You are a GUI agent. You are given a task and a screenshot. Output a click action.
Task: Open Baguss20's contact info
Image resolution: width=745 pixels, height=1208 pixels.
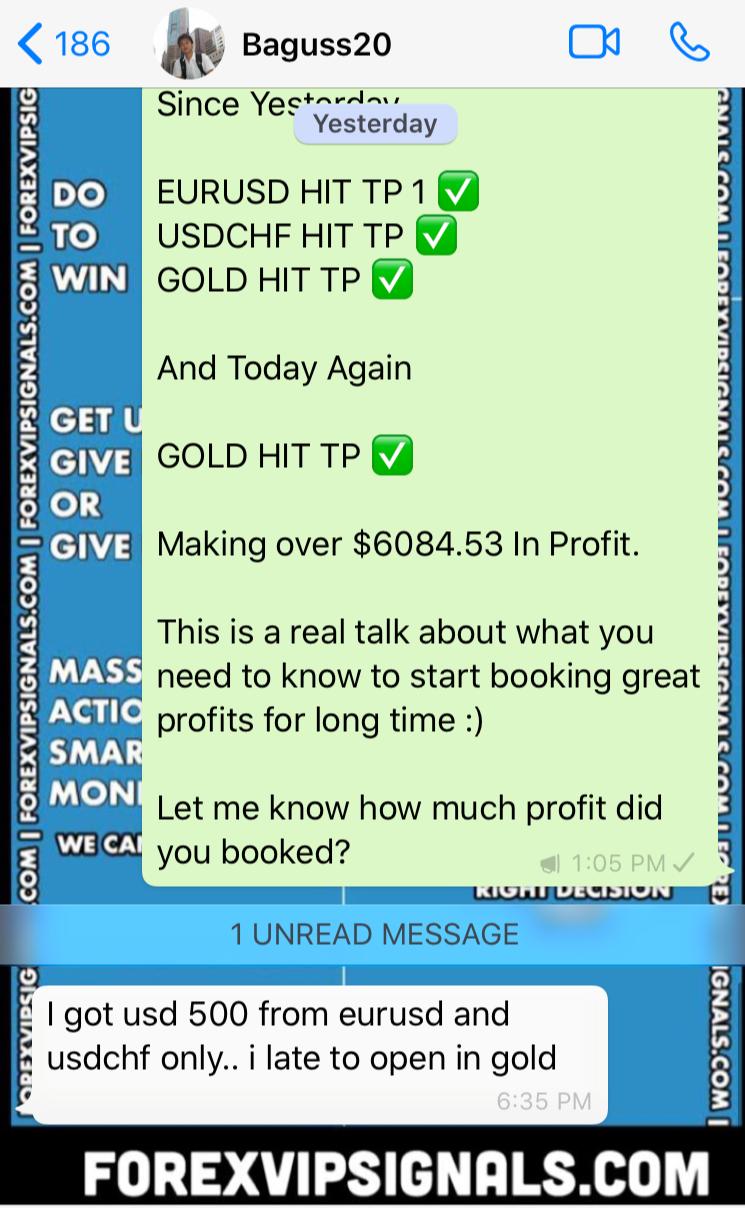tap(316, 44)
